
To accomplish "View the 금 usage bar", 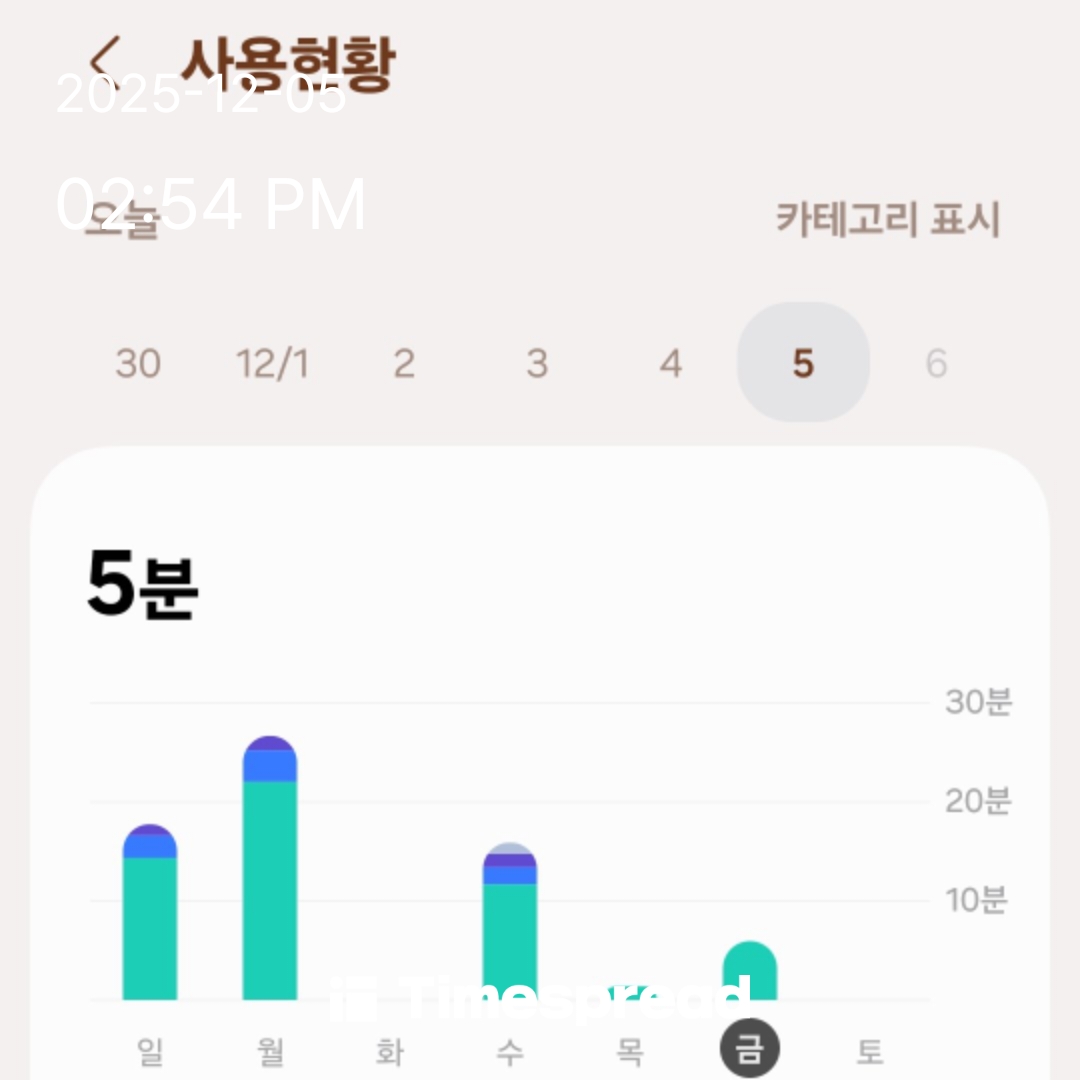I will click(x=750, y=972).
